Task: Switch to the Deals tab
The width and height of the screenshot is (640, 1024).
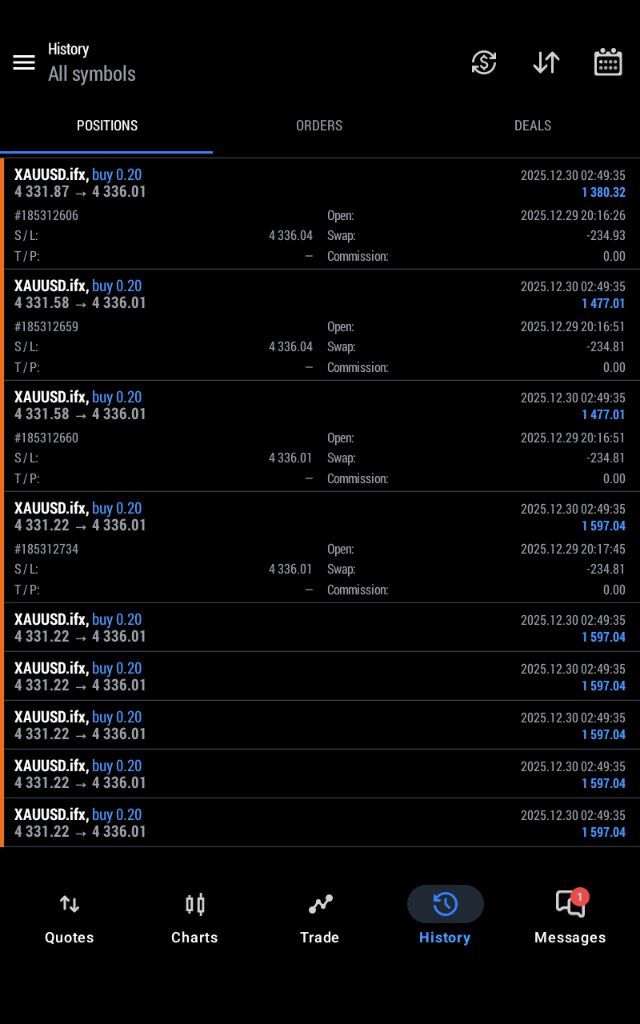Action: coord(532,126)
